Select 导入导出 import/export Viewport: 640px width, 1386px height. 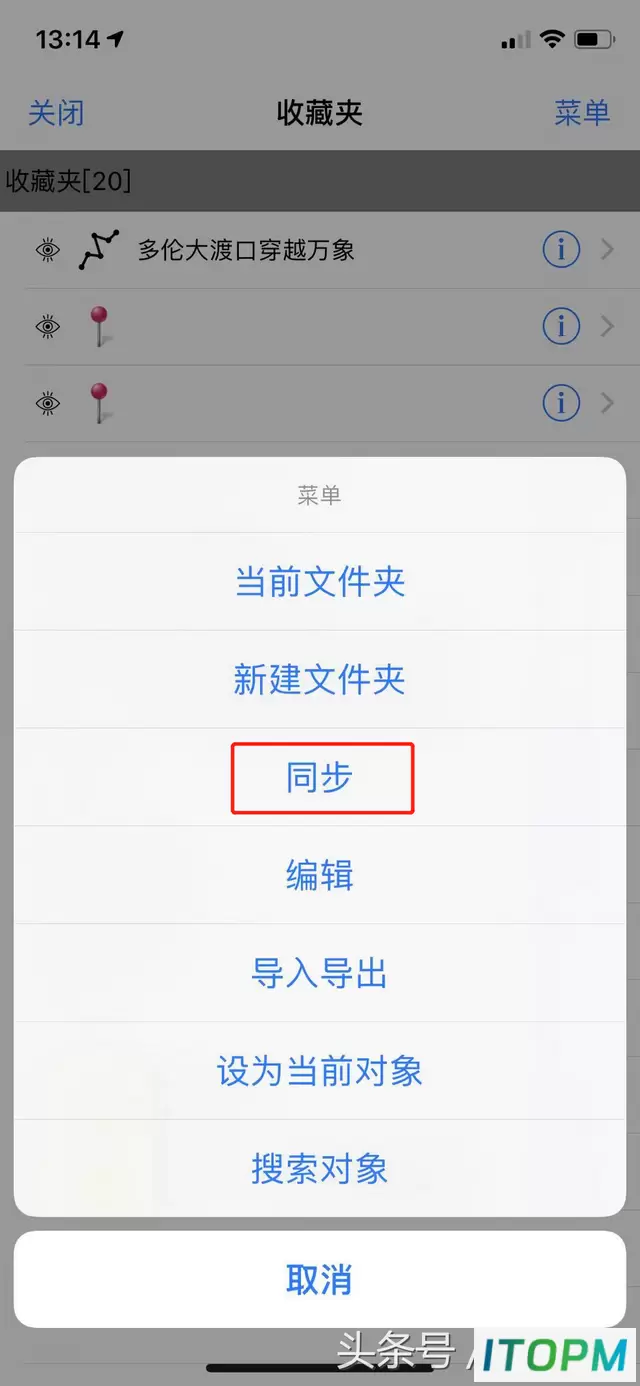[320, 973]
